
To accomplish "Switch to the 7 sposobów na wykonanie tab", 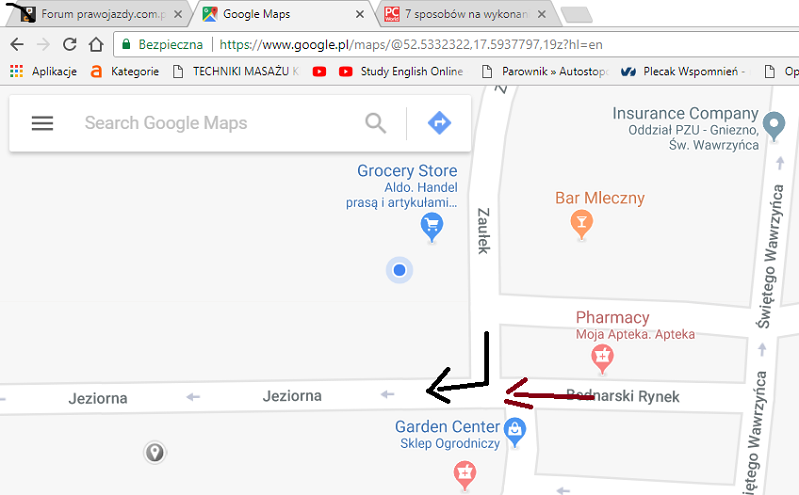I will (x=465, y=14).
